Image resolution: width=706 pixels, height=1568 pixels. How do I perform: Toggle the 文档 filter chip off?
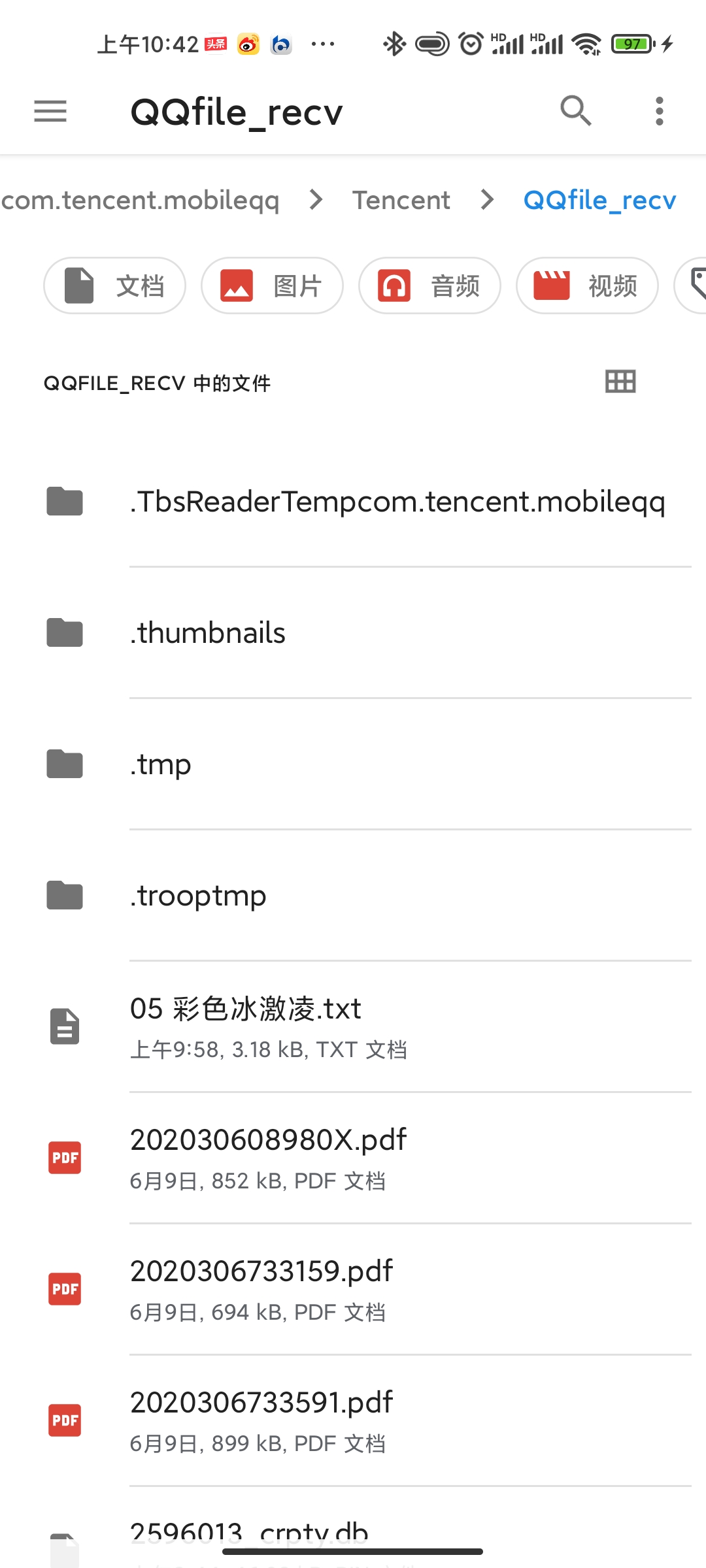click(114, 286)
